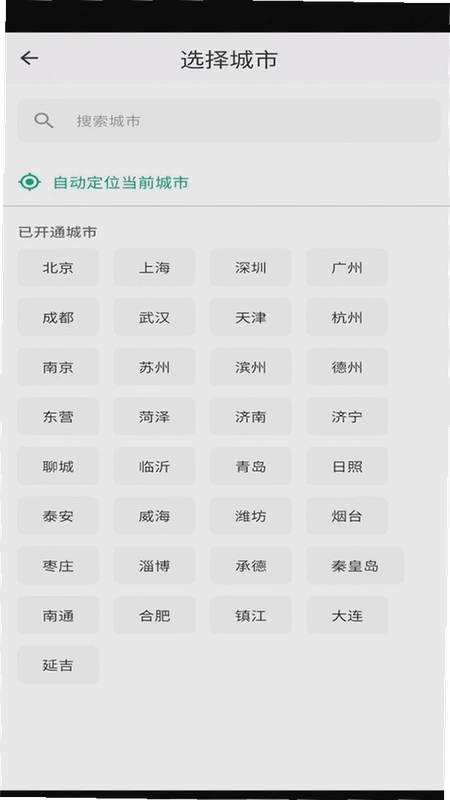
Task: Tap the 搜索城市 search field
Action: tap(229, 120)
